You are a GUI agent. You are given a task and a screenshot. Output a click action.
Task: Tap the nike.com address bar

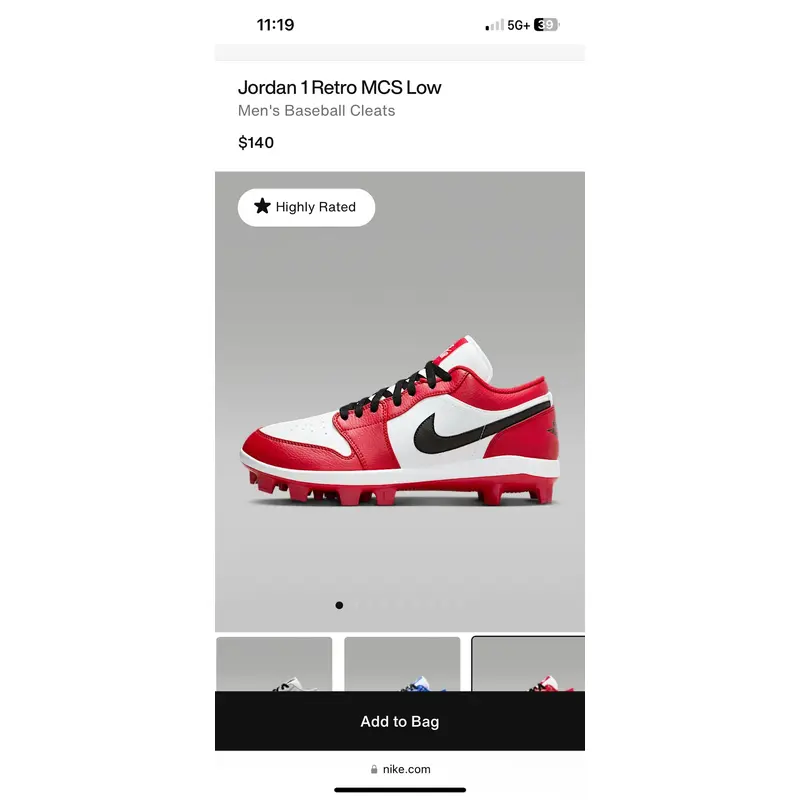click(400, 769)
